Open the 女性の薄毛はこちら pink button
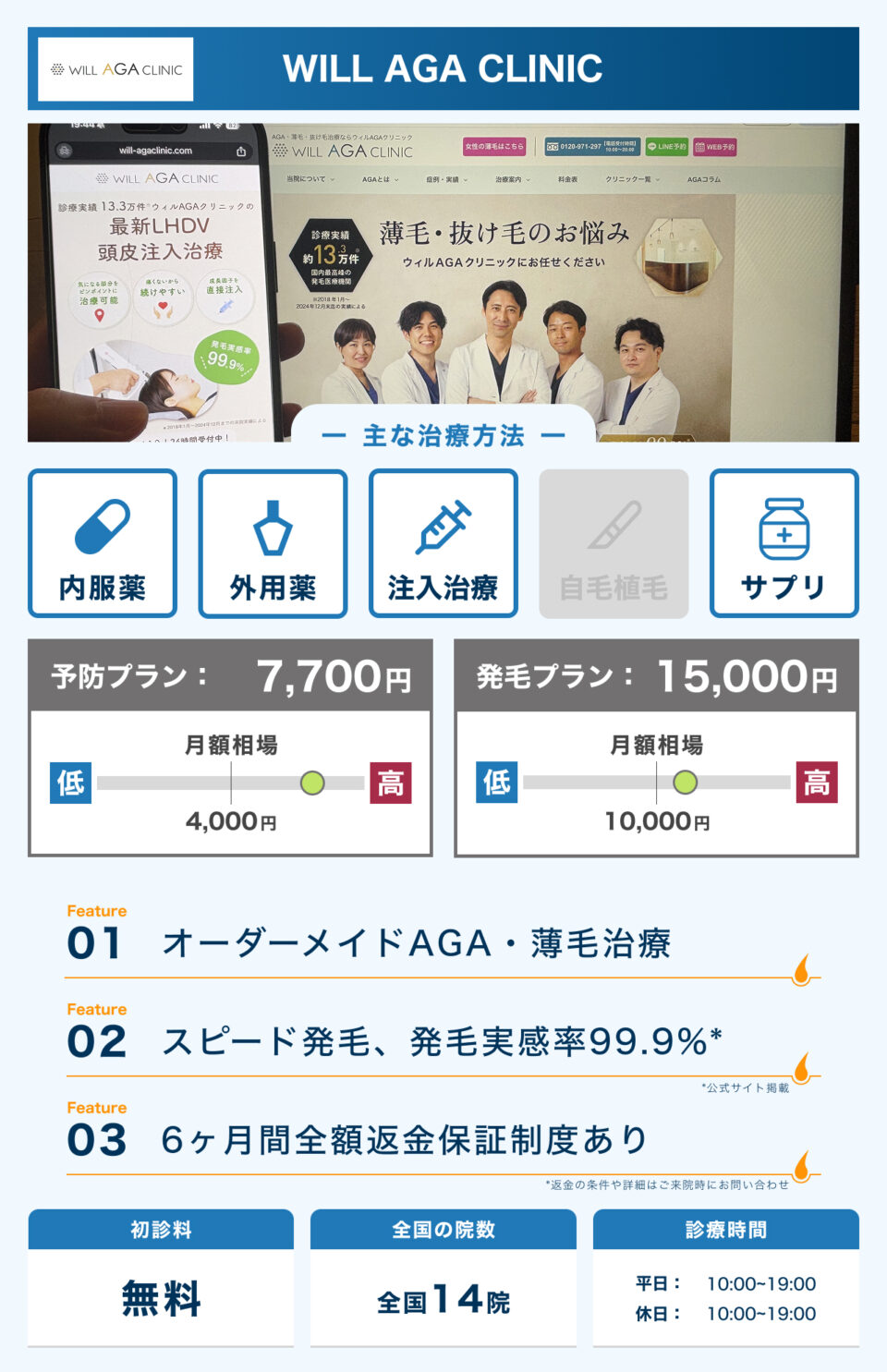This screenshot has width=887, height=1372. (x=494, y=146)
